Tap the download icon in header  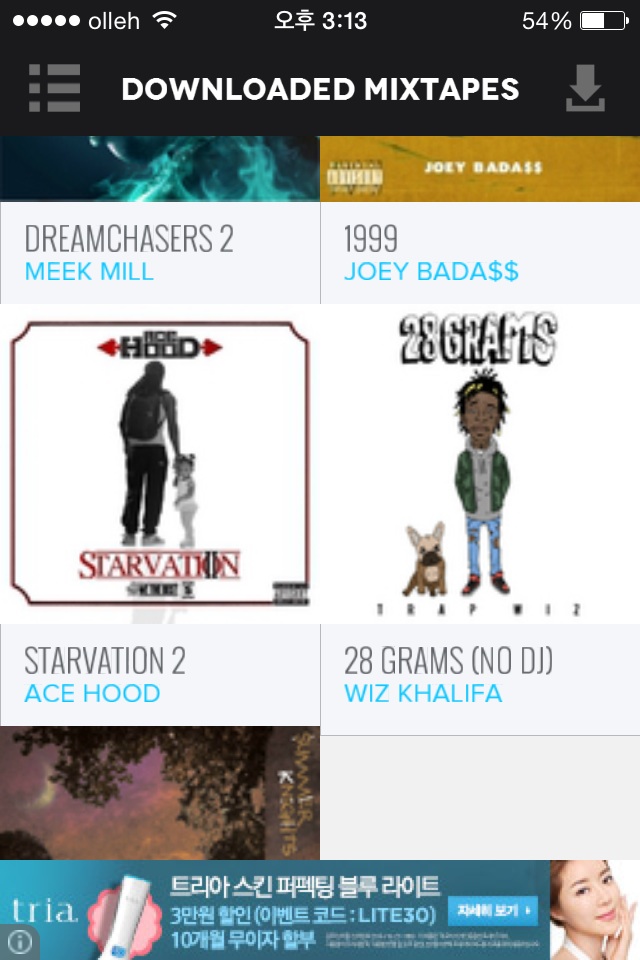tap(585, 89)
